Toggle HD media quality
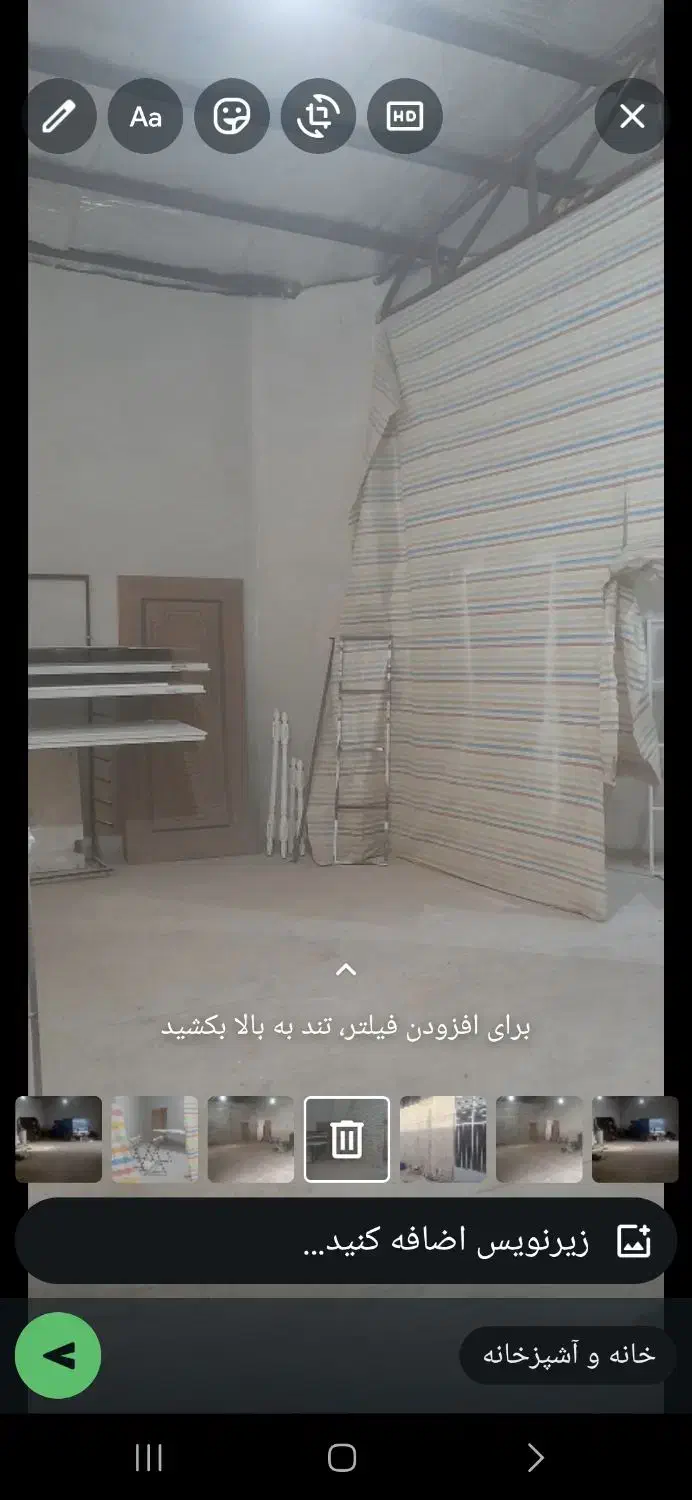Image resolution: width=692 pixels, height=1500 pixels. point(405,117)
